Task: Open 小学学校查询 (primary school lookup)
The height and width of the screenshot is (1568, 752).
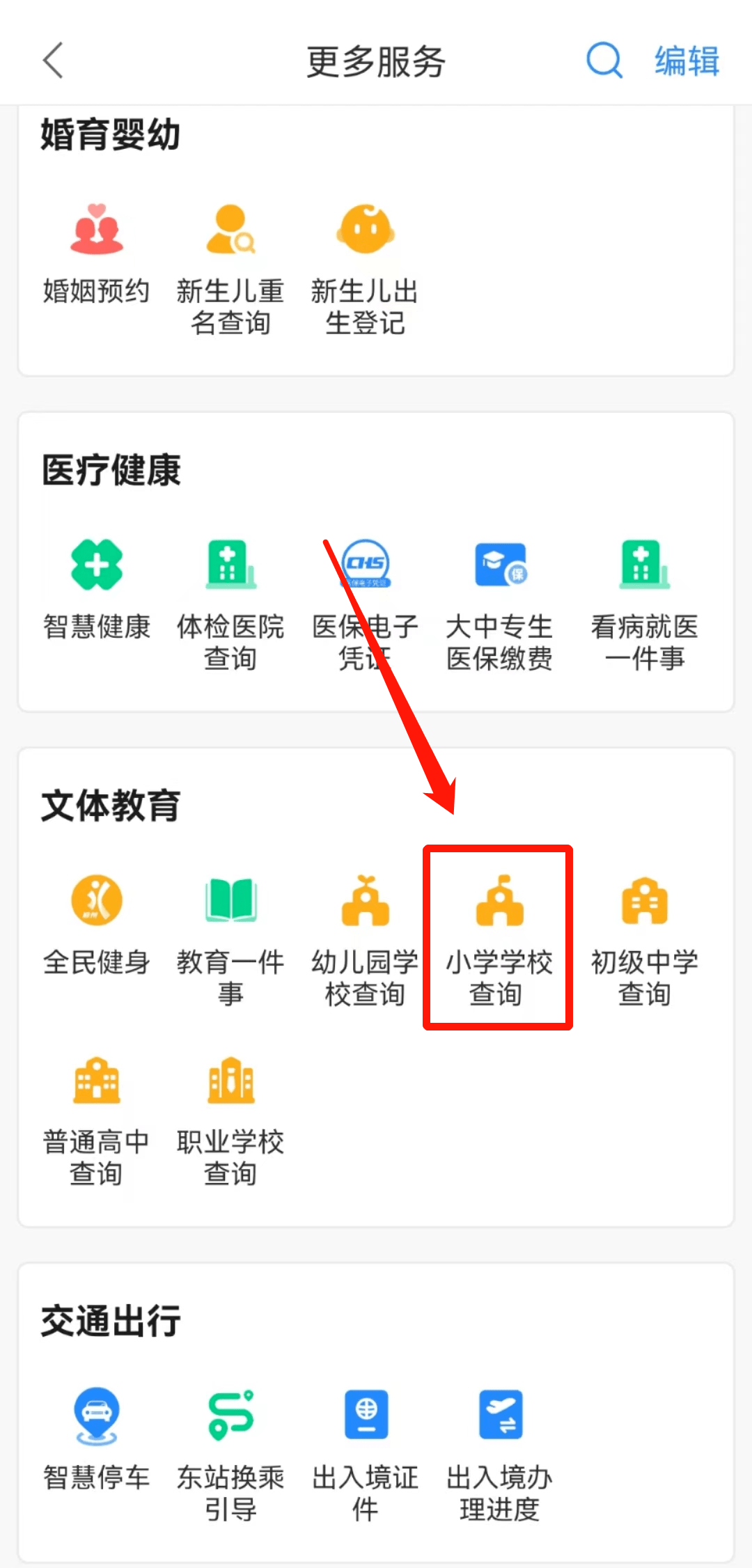Action: pyautogui.click(x=497, y=933)
